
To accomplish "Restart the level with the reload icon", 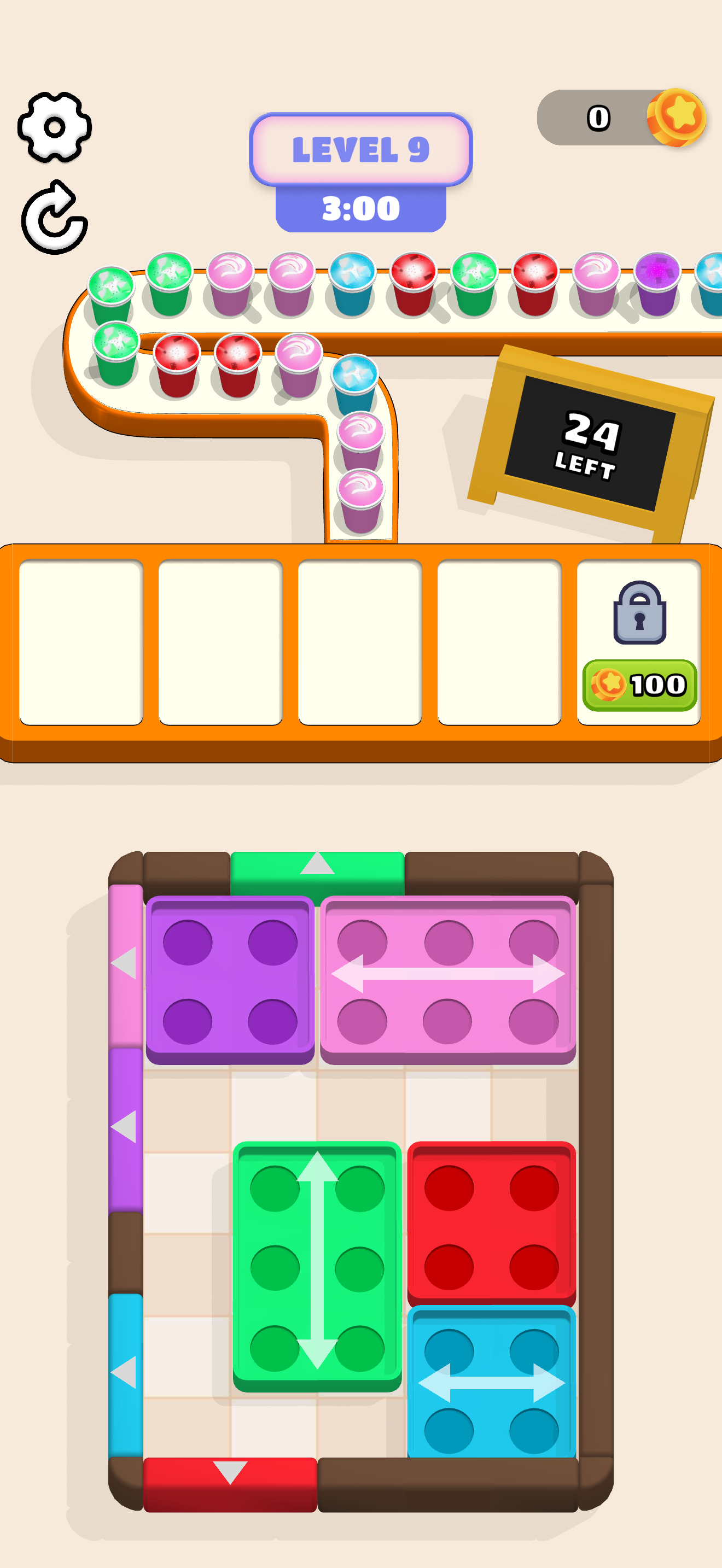I will pos(54,219).
